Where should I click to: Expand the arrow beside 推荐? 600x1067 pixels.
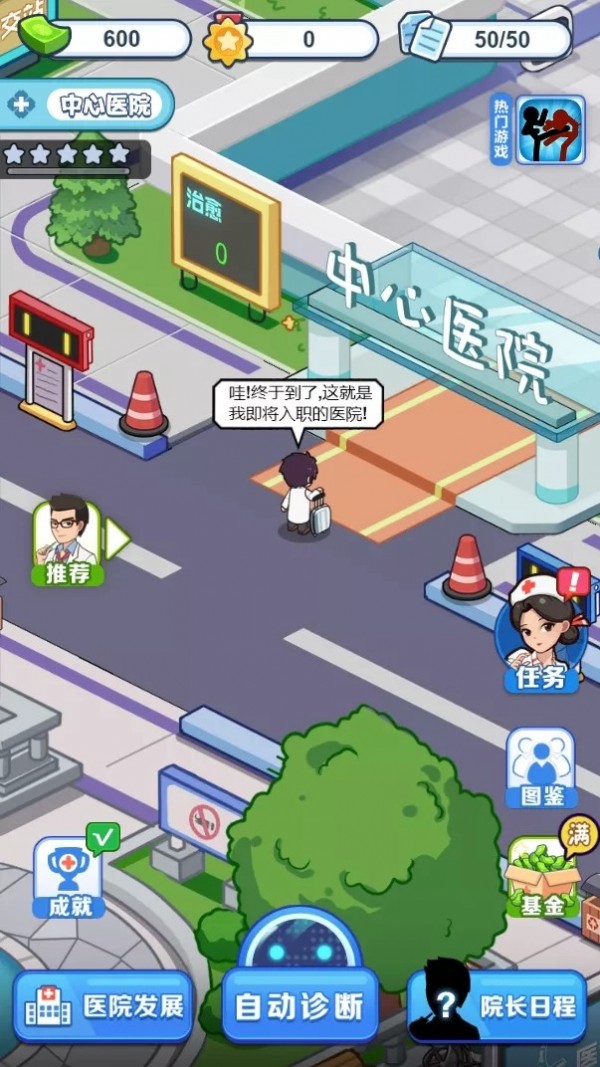click(x=117, y=540)
